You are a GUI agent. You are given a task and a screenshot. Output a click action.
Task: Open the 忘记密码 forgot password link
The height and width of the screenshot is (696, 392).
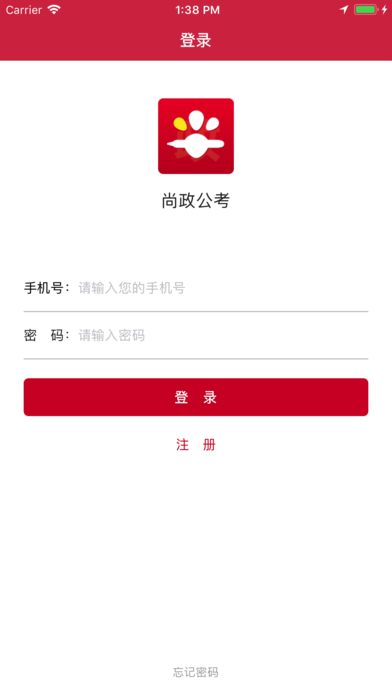196,672
